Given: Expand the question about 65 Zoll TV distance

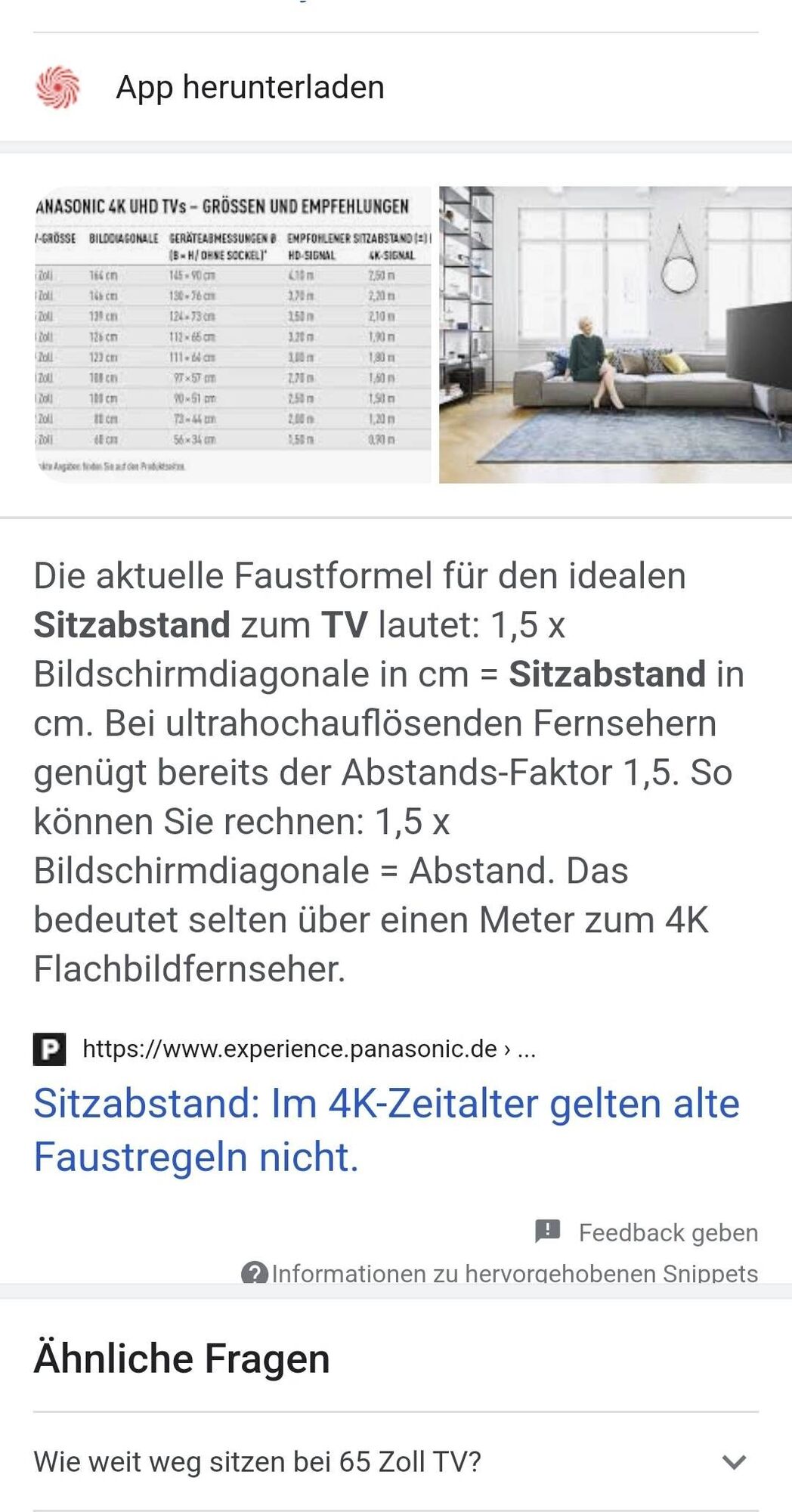Looking at the screenshot, I should 259,1461.
